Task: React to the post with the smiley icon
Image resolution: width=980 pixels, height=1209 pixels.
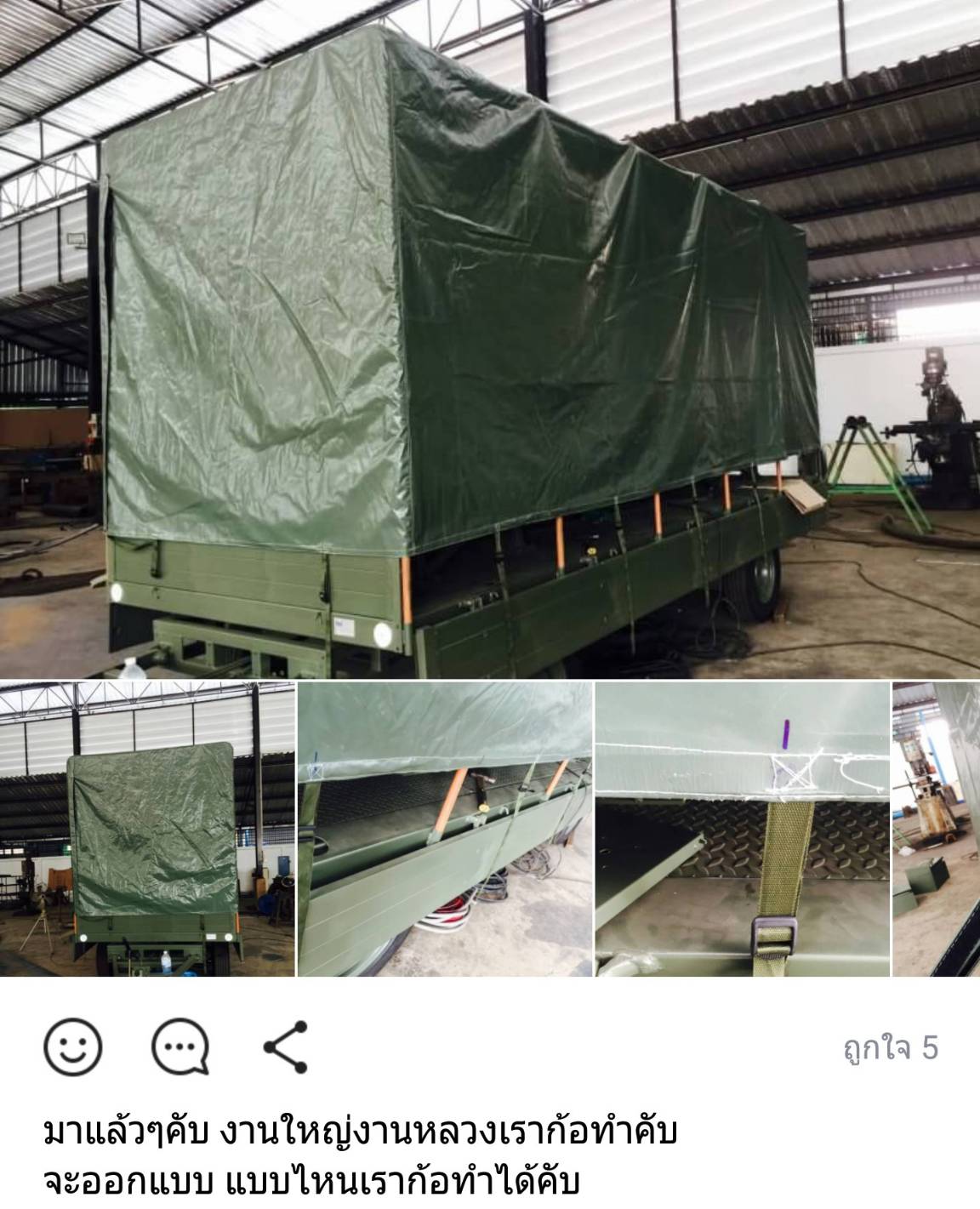Action: pos(73,1047)
